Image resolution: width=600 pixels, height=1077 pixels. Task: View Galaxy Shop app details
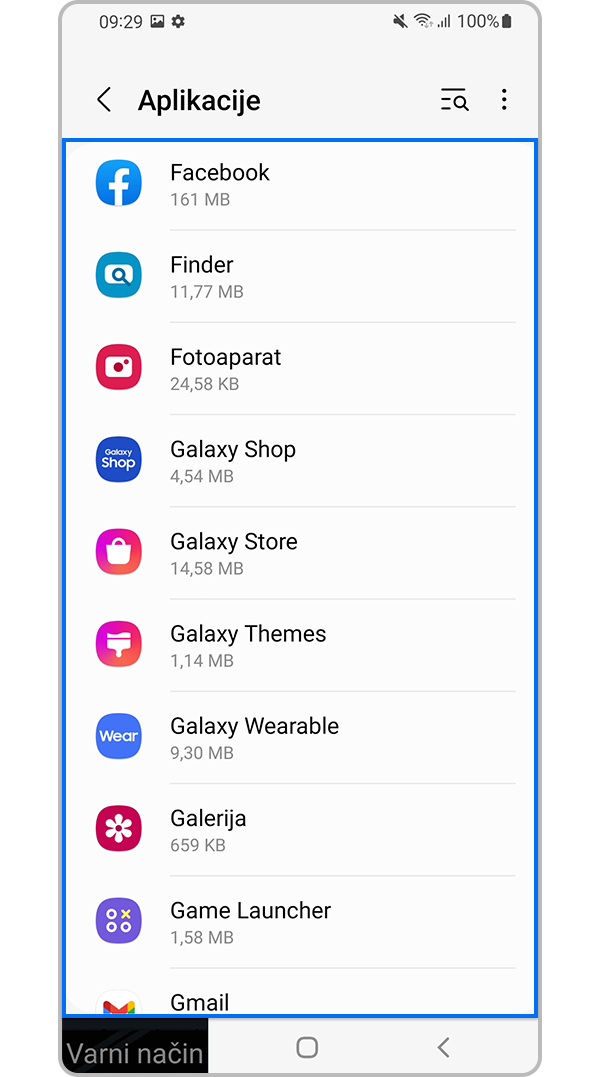300,461
